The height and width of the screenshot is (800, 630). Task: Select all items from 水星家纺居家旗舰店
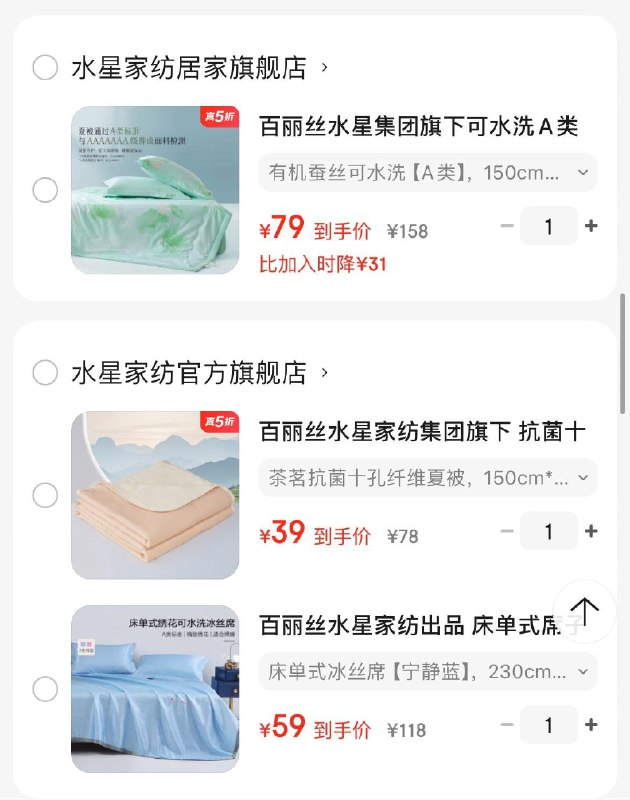click(45, 68)
